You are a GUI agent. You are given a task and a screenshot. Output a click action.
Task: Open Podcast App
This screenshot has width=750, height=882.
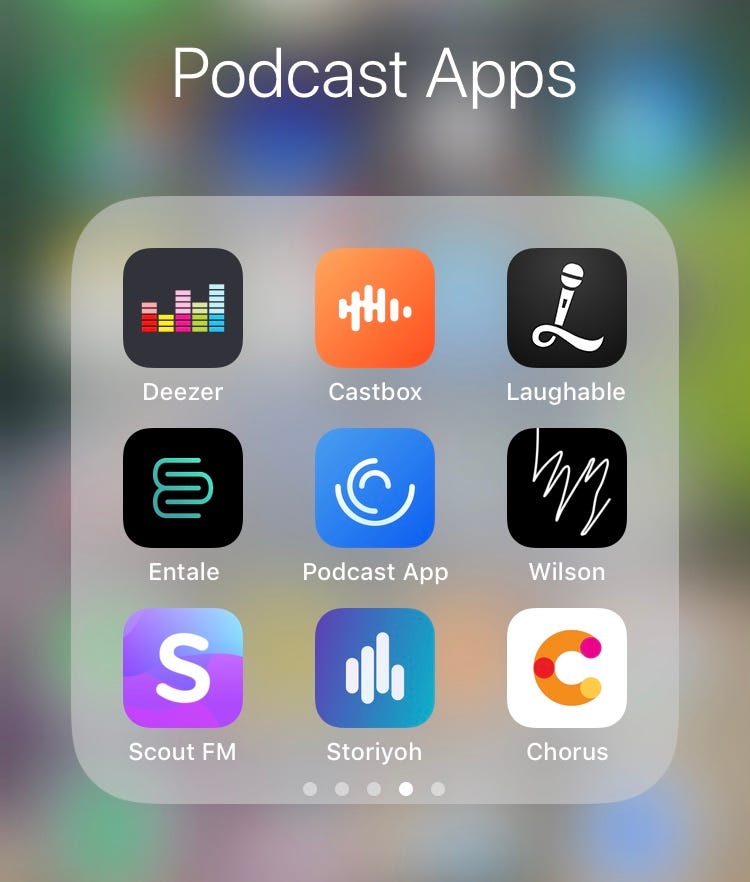point(375,488)
